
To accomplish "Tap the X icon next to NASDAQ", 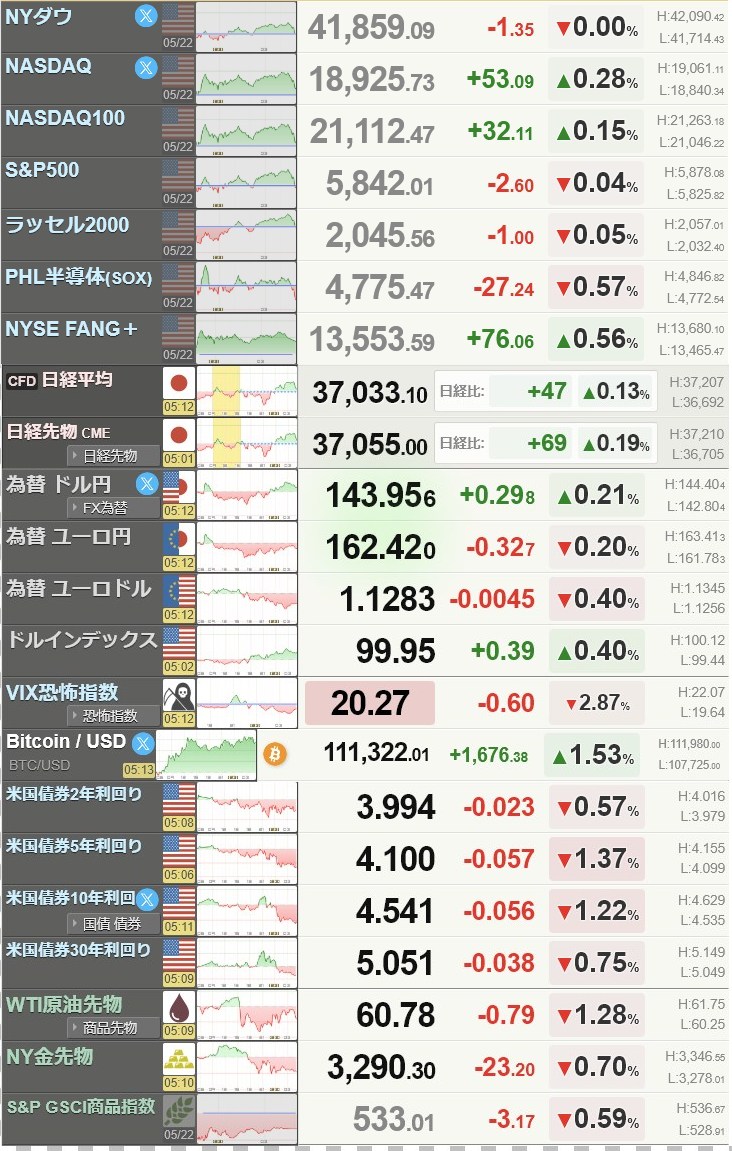I will click(146, 68).
